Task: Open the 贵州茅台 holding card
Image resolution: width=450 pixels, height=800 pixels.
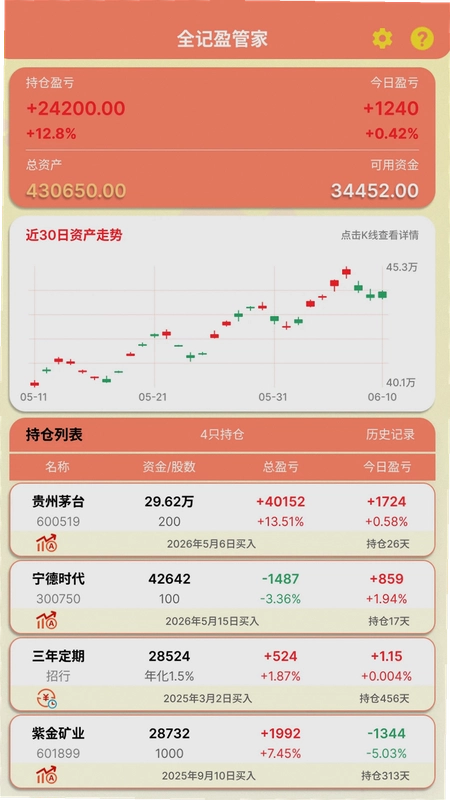Action: 222,520
